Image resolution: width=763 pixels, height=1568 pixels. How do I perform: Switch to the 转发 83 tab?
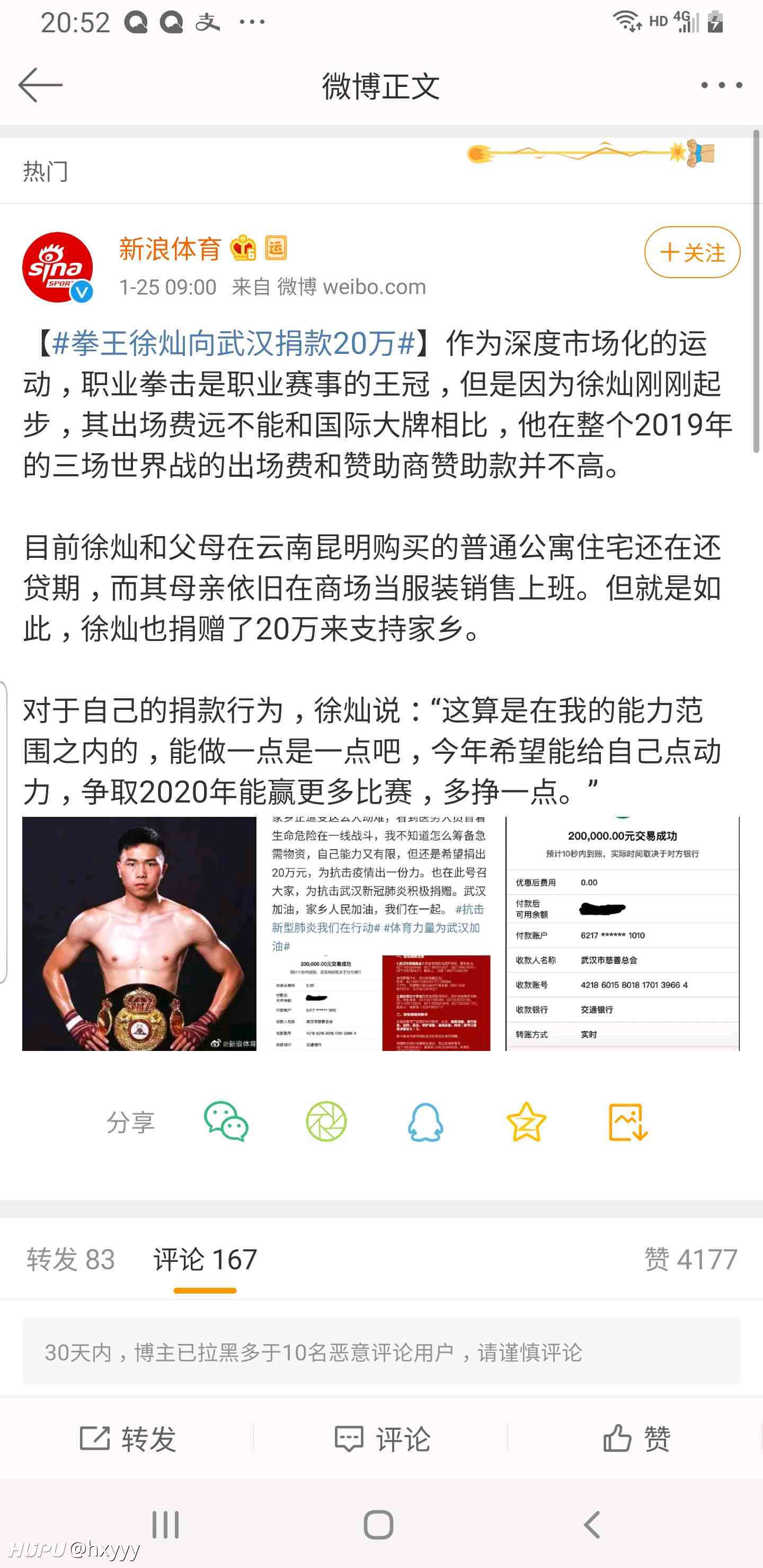pos(70,1259)
